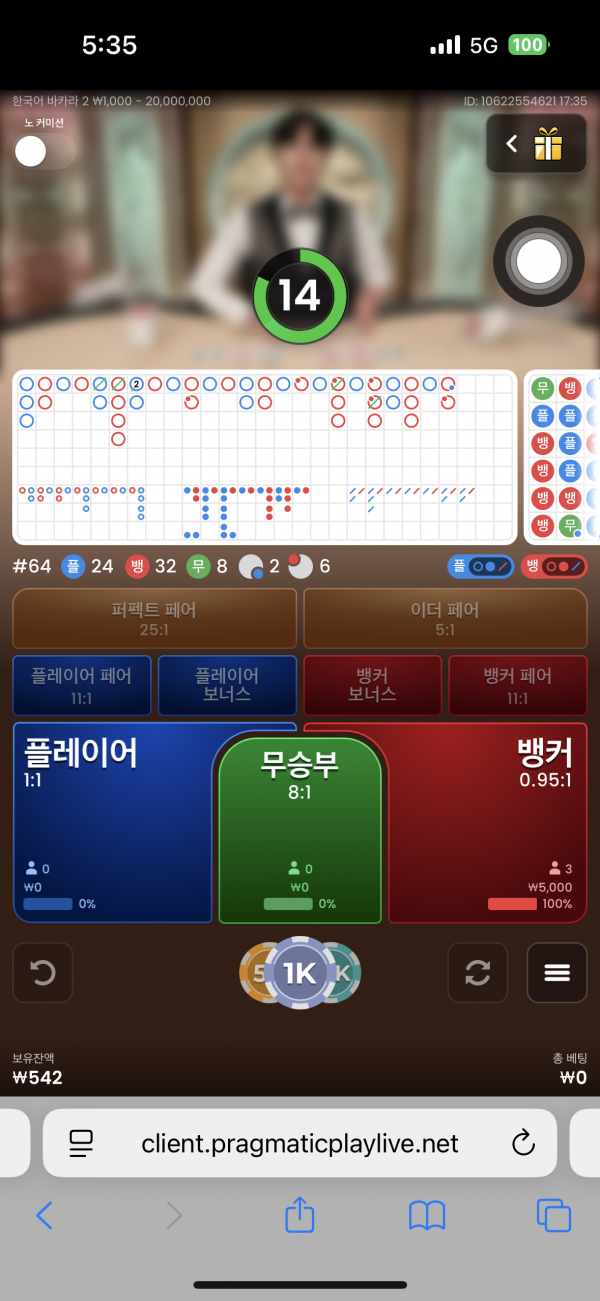
Task: Place a bet on 뱅커
Action: [490, 820]
